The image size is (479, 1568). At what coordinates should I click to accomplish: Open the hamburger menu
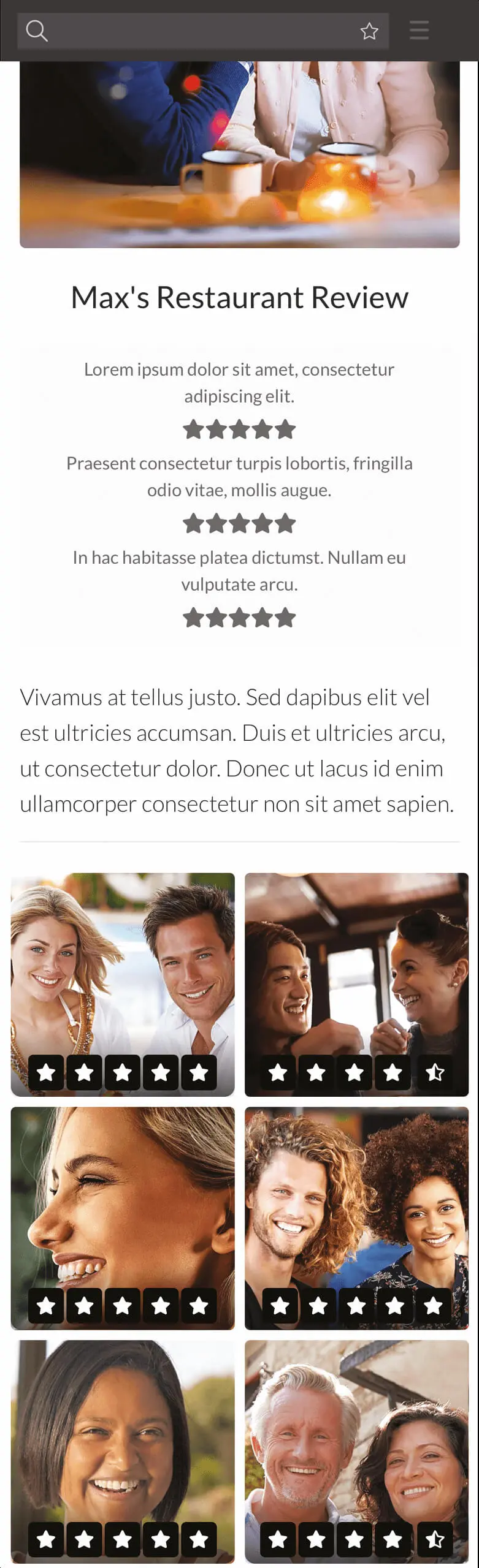[419, 30]
